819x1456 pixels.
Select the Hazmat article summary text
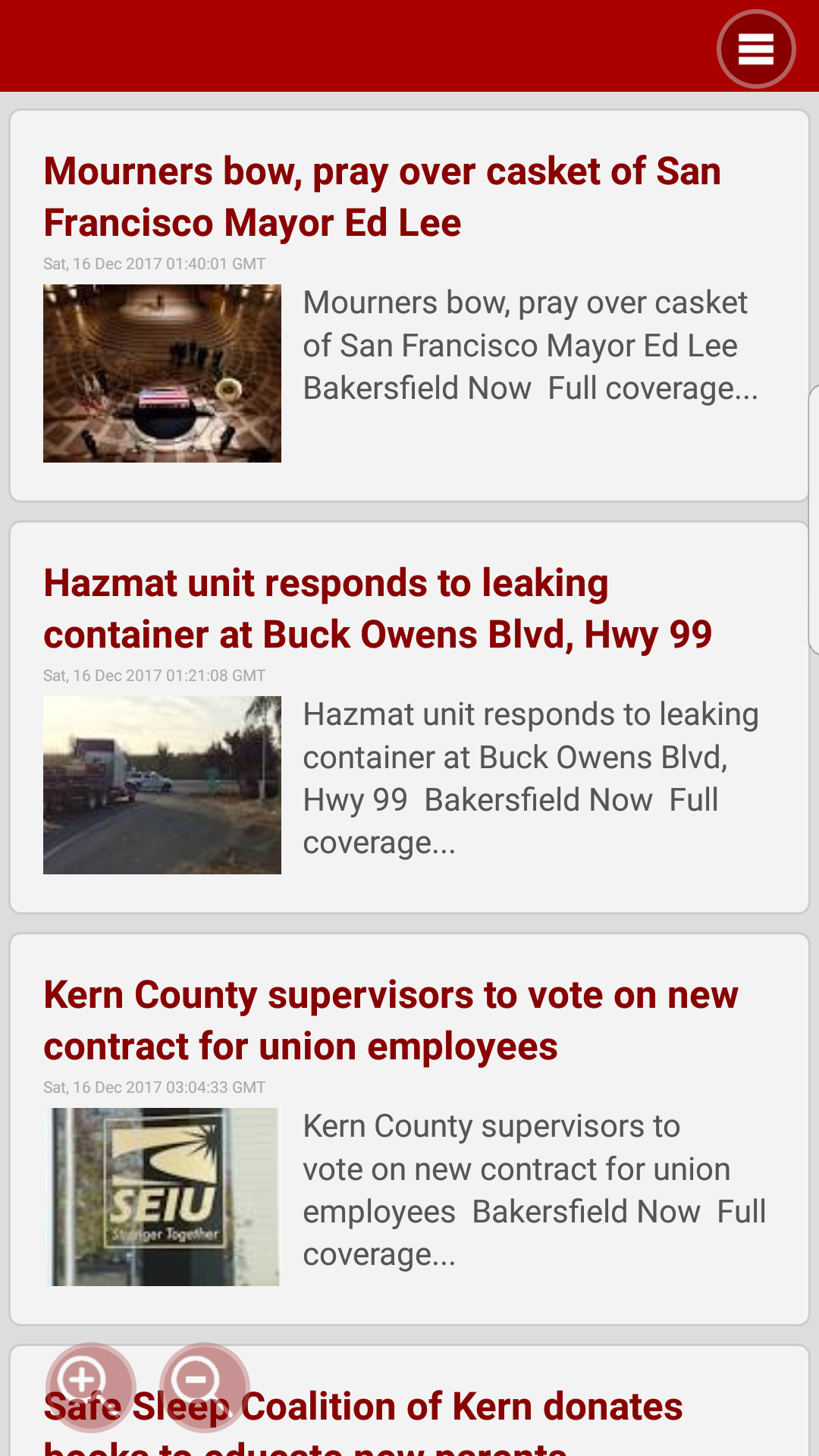point(531,777)
